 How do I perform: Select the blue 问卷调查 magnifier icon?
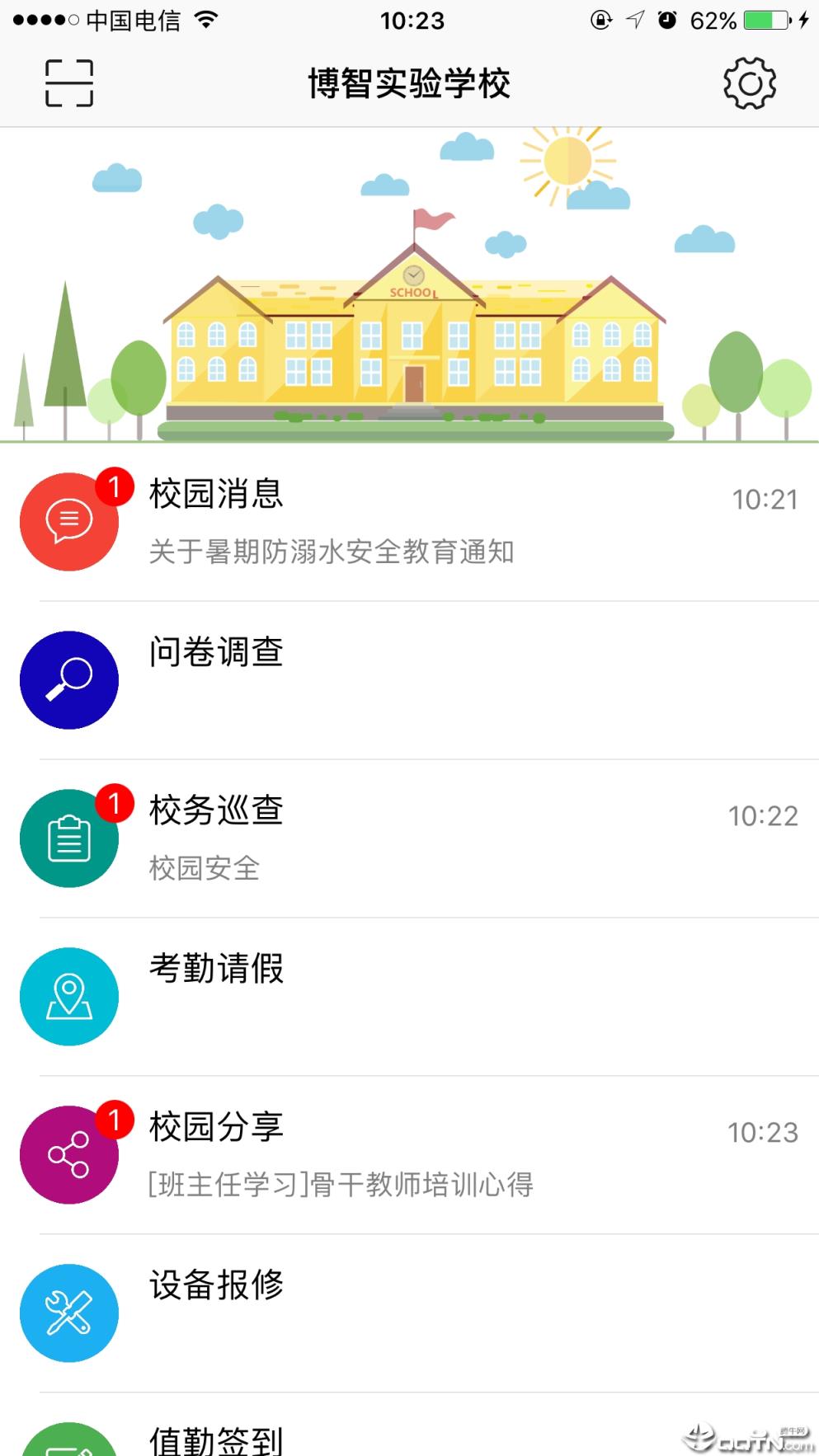(x=69, y=679)
